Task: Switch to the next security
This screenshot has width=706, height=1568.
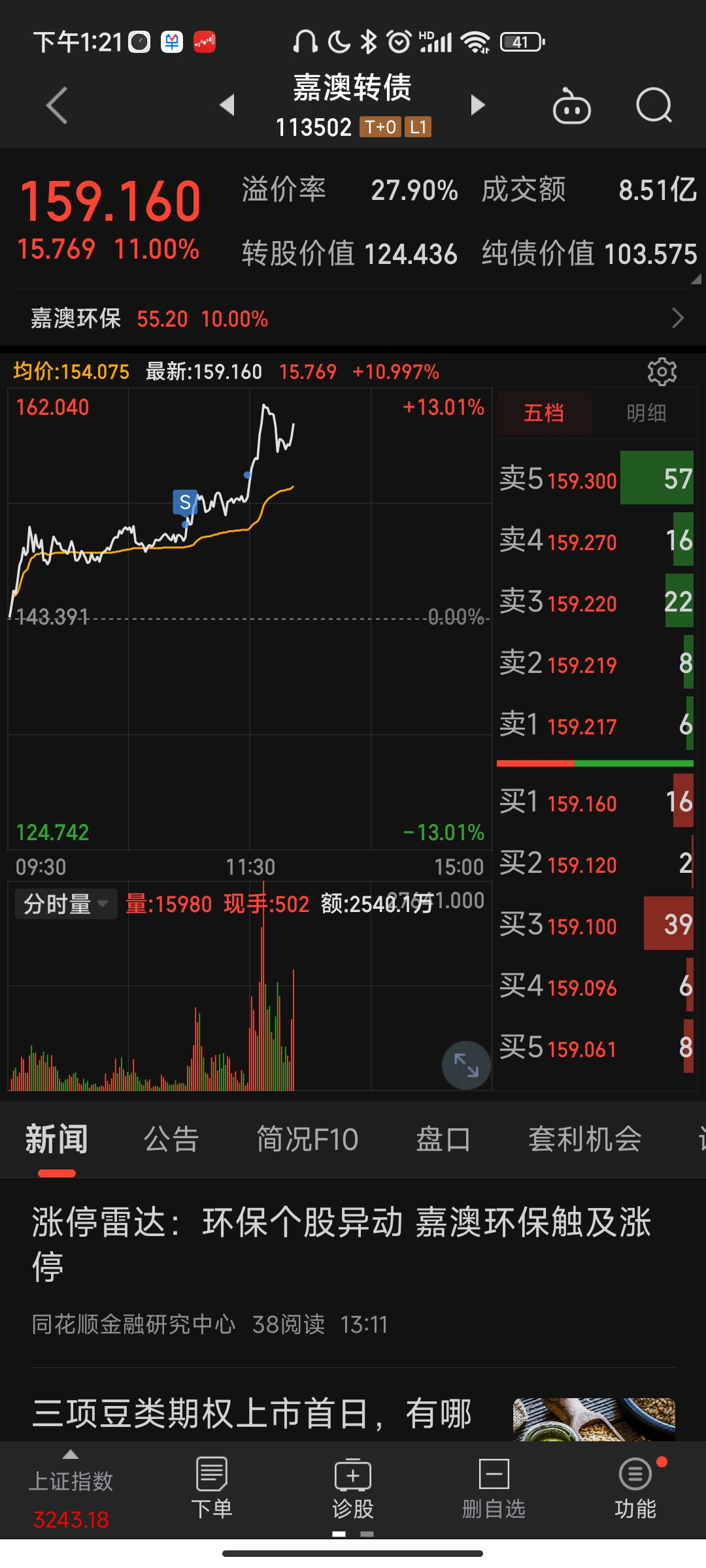Action: [478, 105]
